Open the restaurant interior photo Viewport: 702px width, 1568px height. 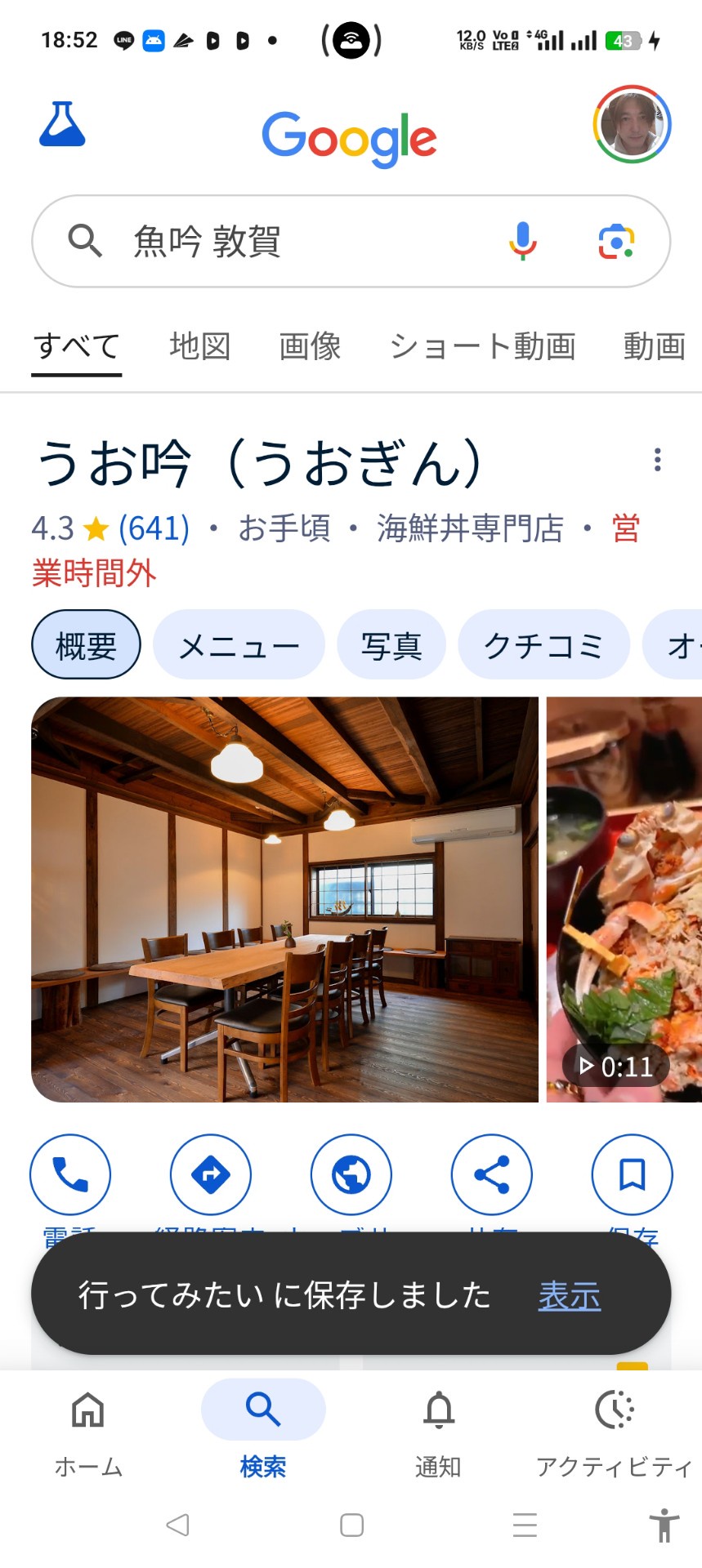[284, 899]
